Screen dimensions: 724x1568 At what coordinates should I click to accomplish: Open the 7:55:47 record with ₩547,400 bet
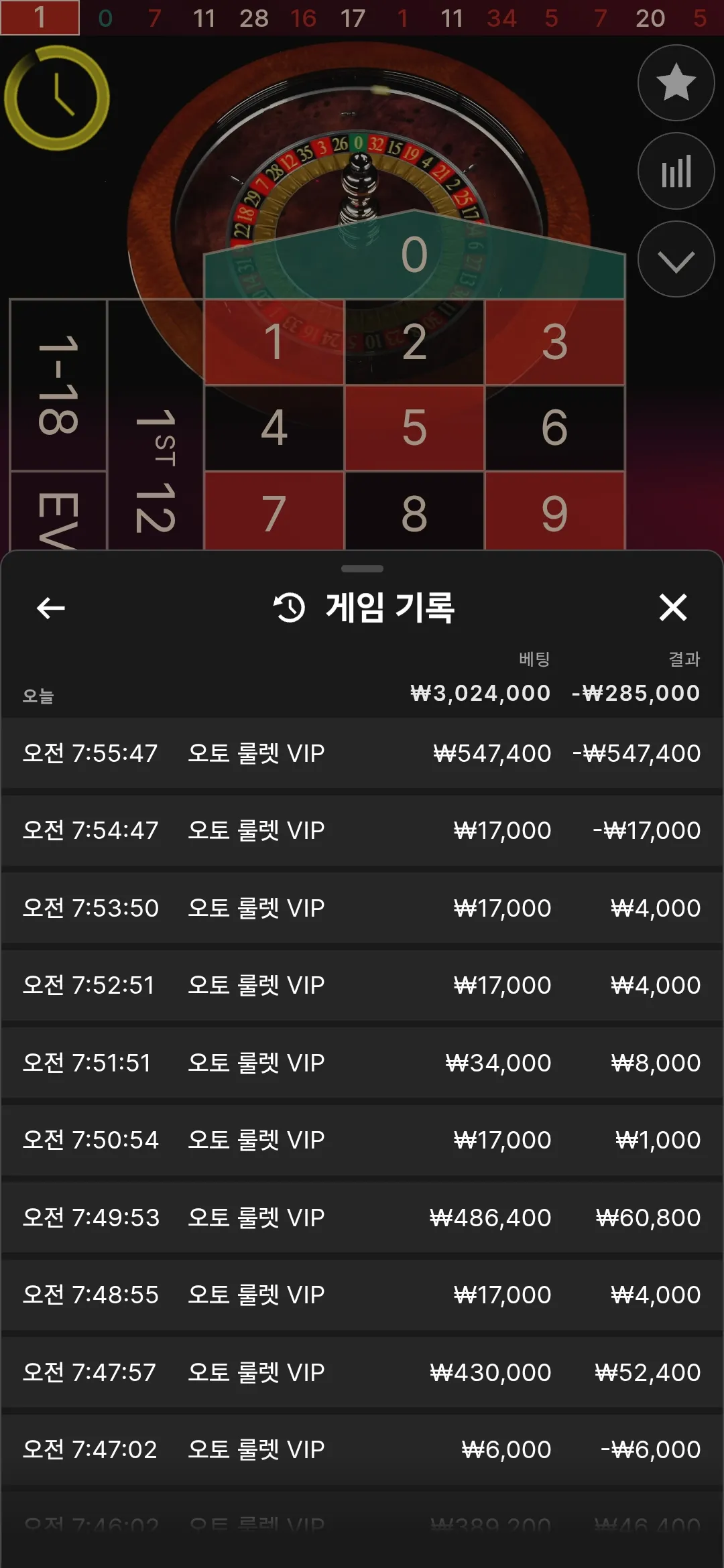[x=362, y=753]
